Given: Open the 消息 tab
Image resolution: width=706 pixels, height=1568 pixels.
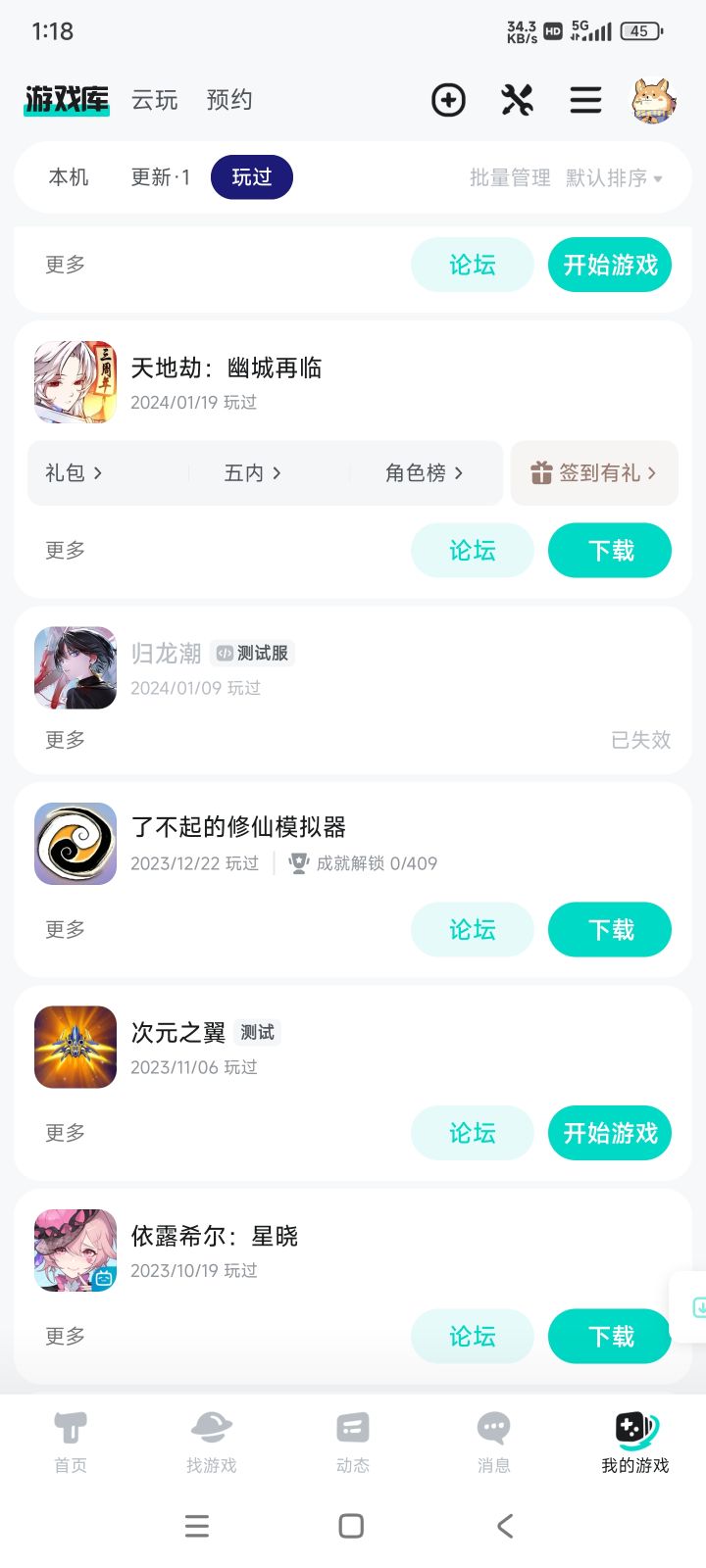Looking at the screenshot, I should [493, 1442].
